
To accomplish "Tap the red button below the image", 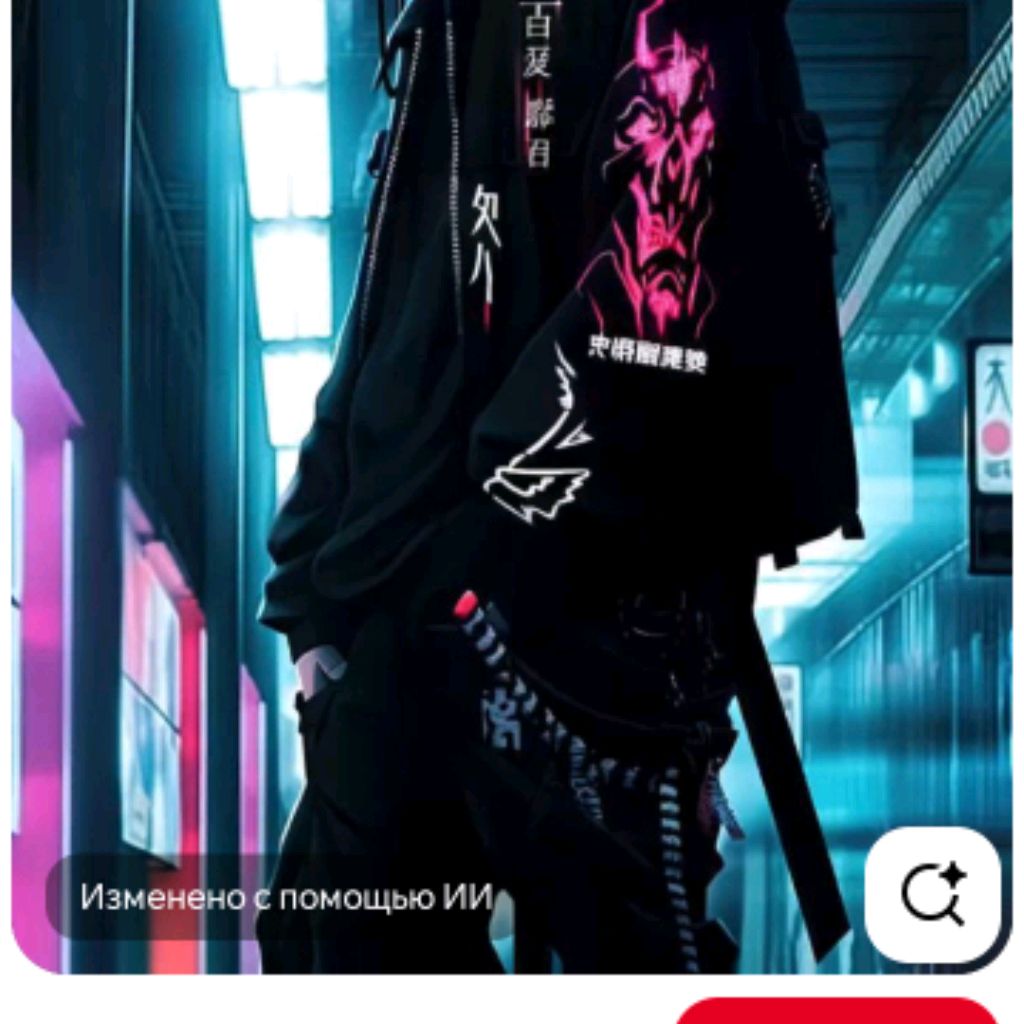I will [x=838, y=1010].
